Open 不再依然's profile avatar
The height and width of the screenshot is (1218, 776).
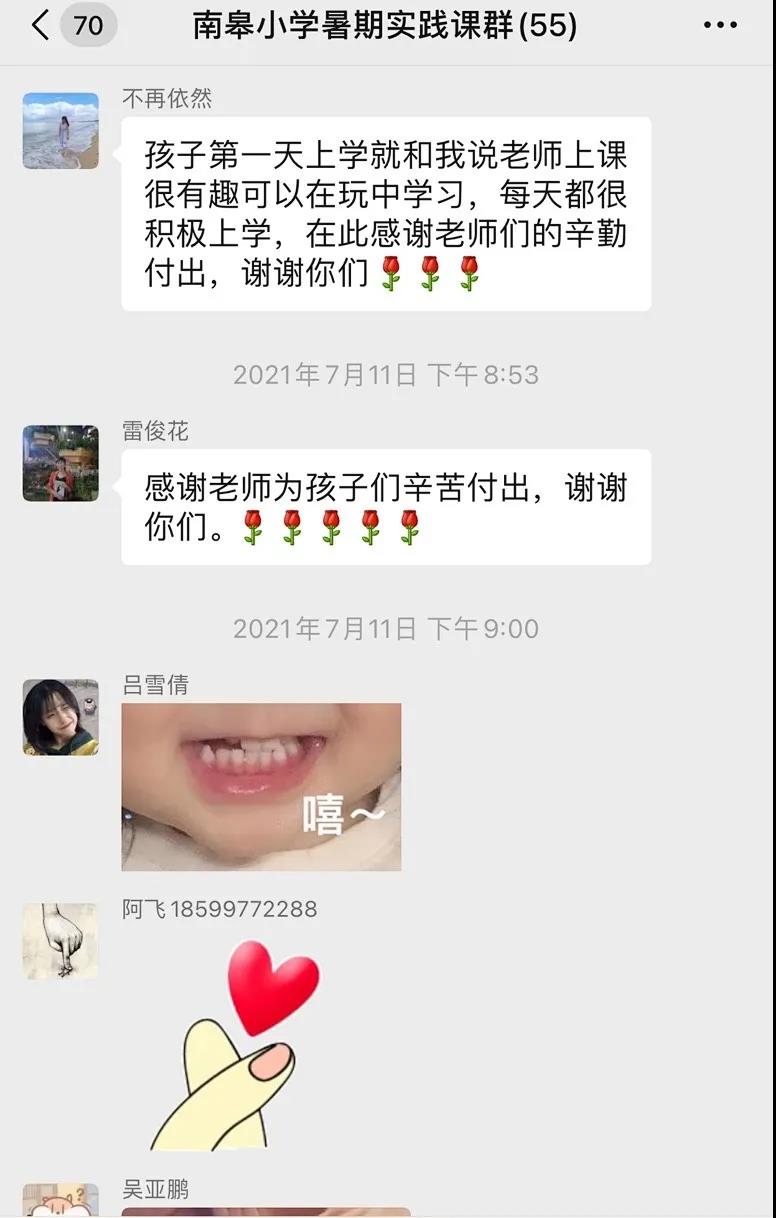[61, 131]
